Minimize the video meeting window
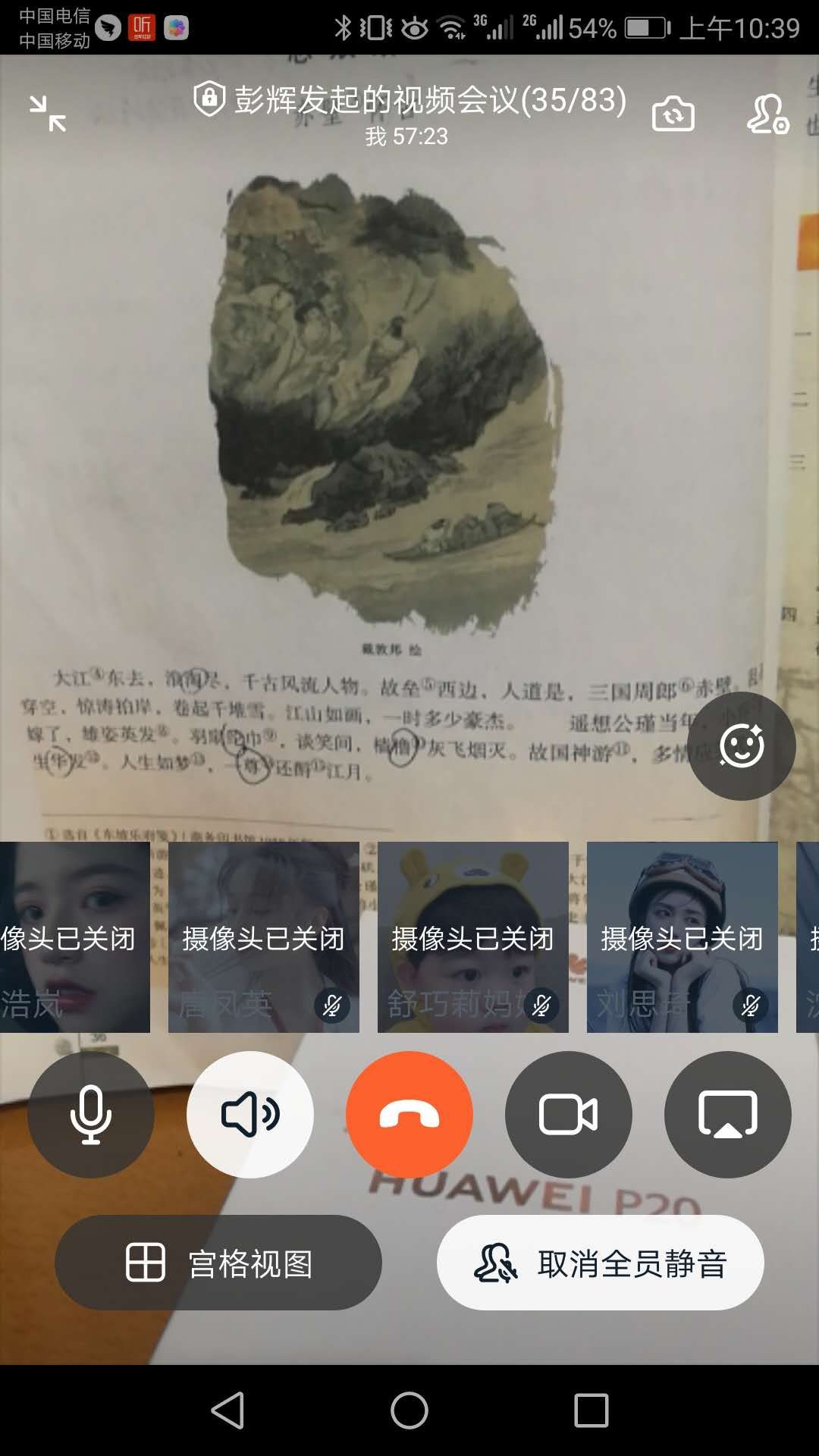 pos(48,114)
